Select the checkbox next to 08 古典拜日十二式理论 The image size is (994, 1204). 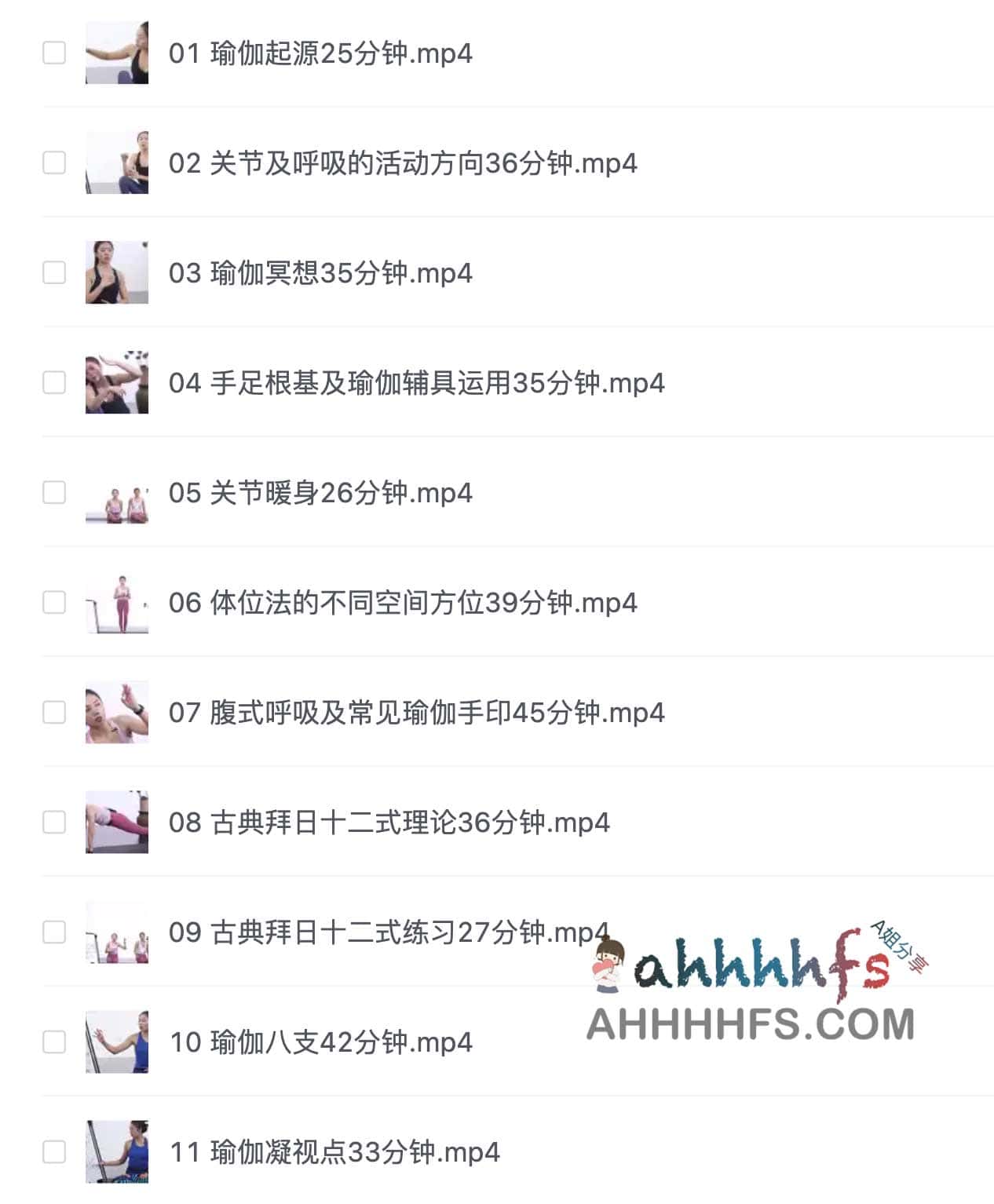54,822
